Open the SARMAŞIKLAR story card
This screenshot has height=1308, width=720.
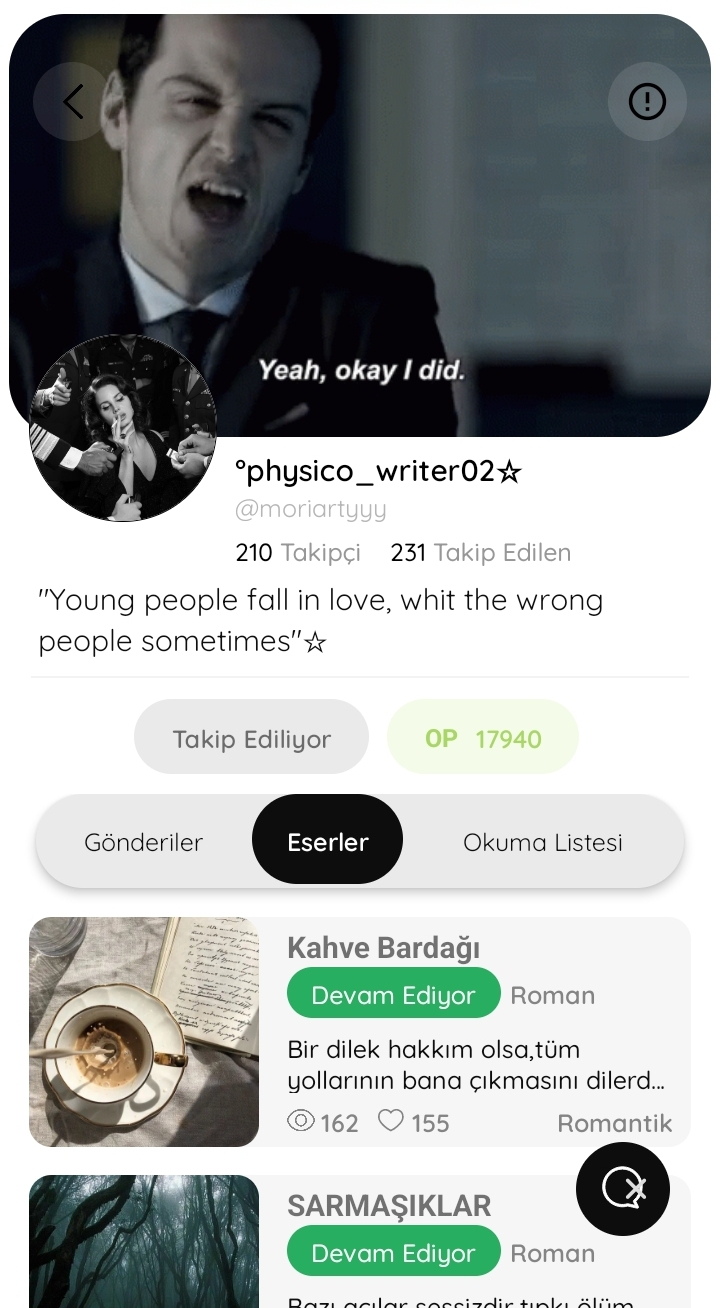pos(360,1241)
